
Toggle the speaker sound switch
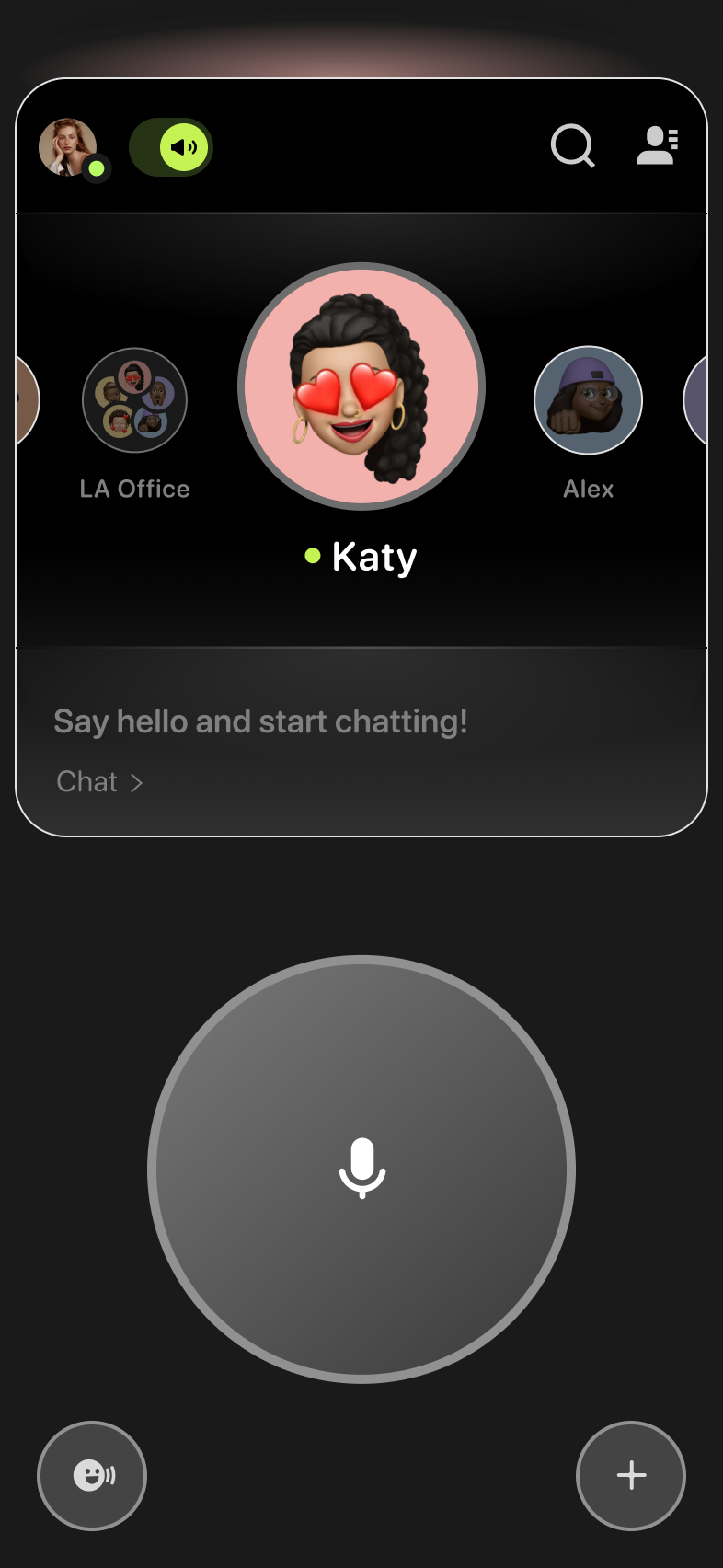(172, 147)
